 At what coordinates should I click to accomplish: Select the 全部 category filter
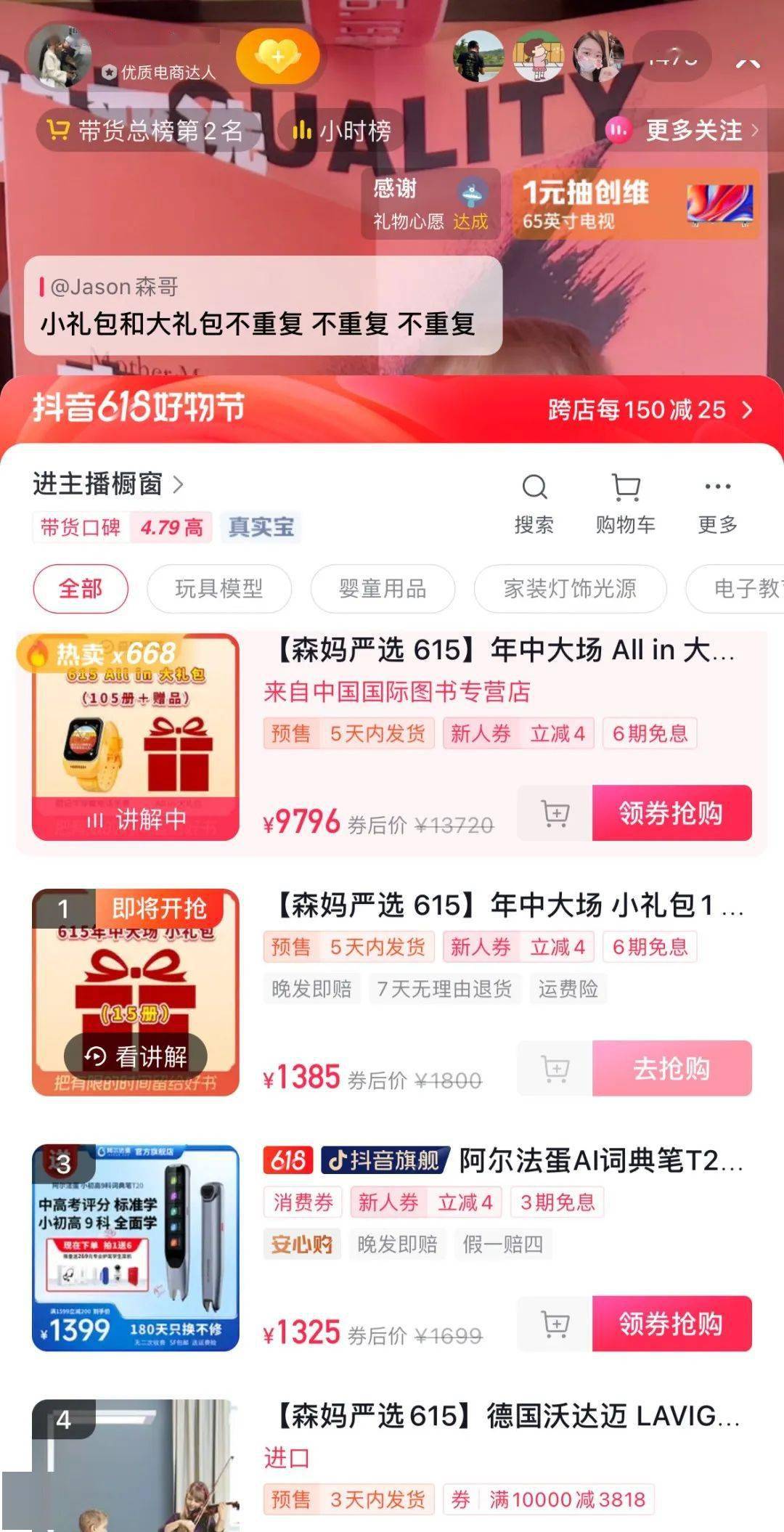80,589
